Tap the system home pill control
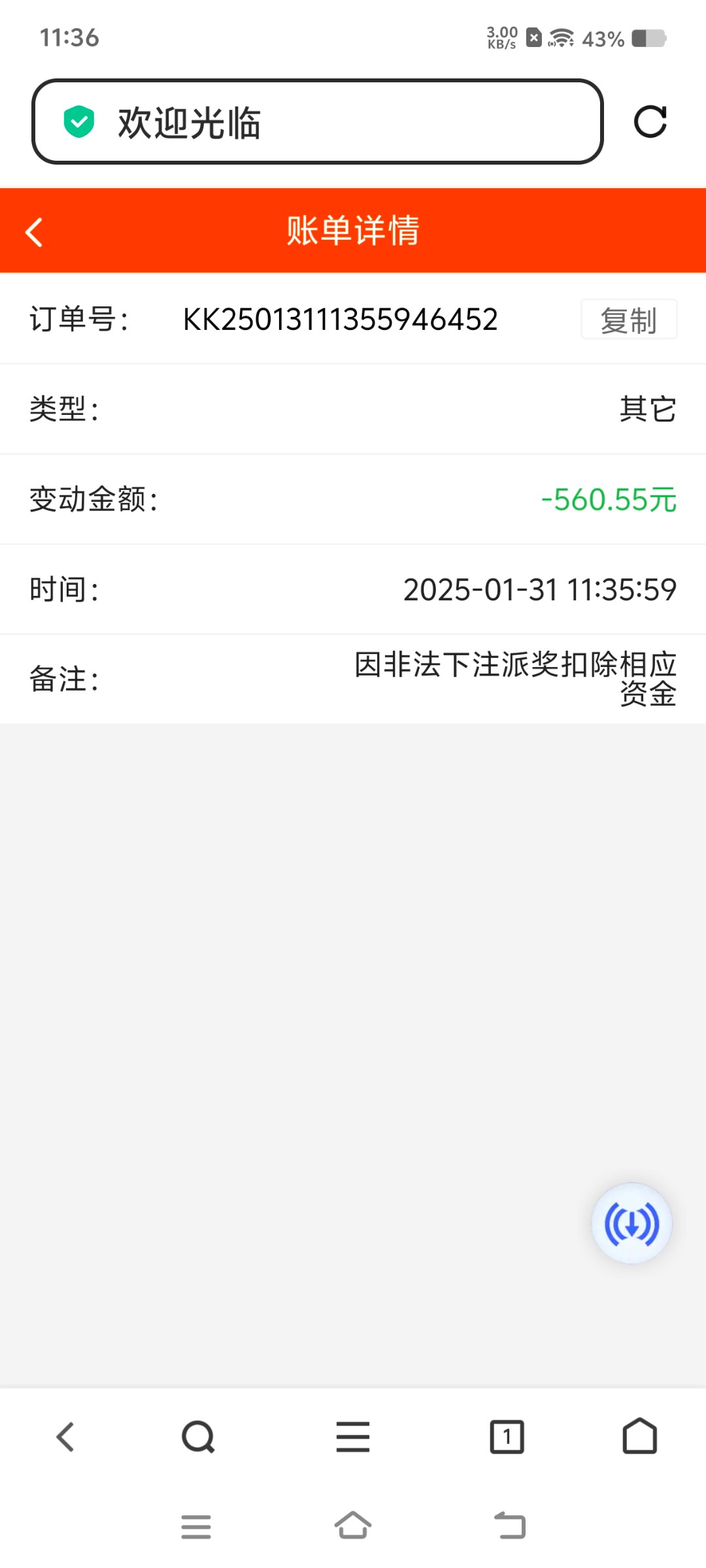 coord(353,1527)
